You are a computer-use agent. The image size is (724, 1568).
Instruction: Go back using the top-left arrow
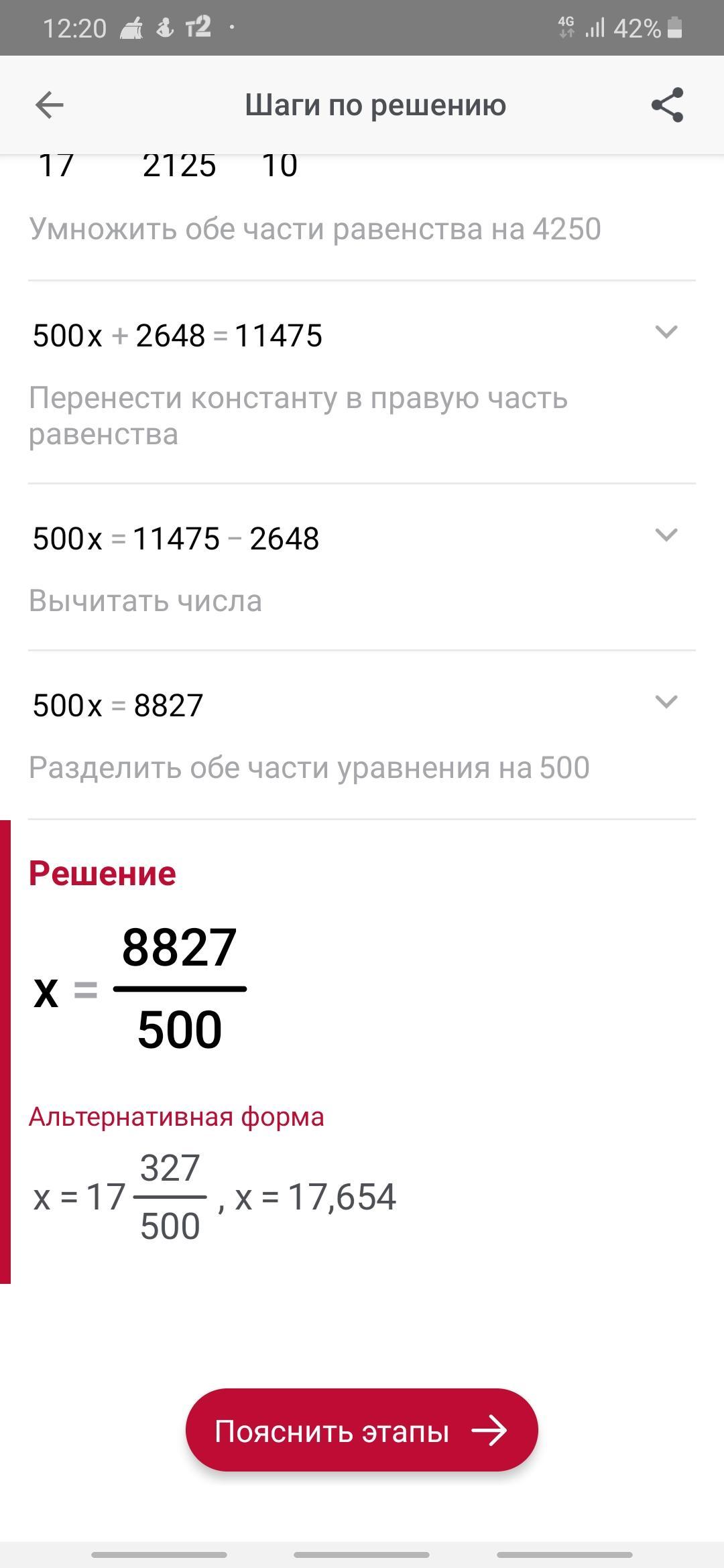pos(49,105)
